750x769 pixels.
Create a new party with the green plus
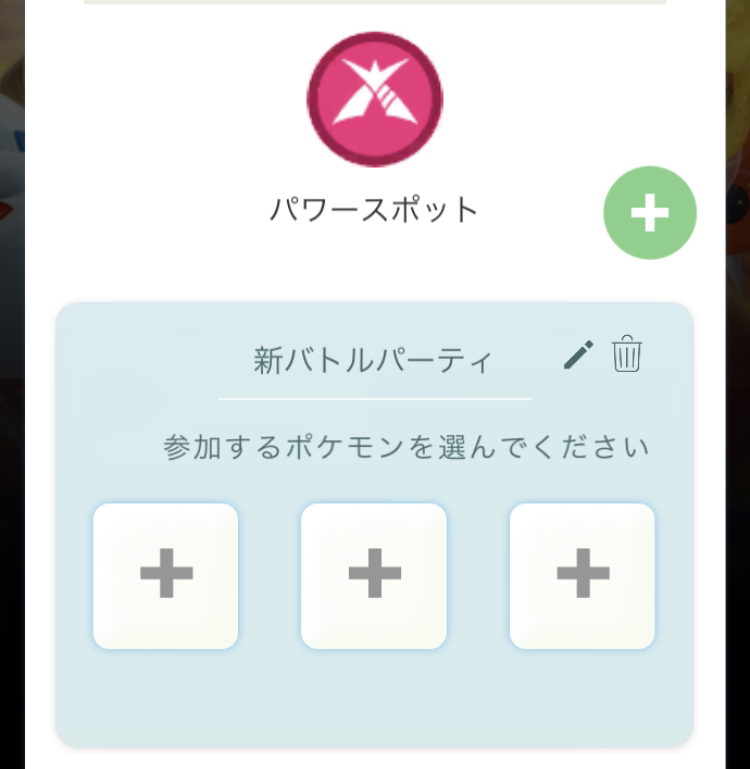[x=649, y=212]
